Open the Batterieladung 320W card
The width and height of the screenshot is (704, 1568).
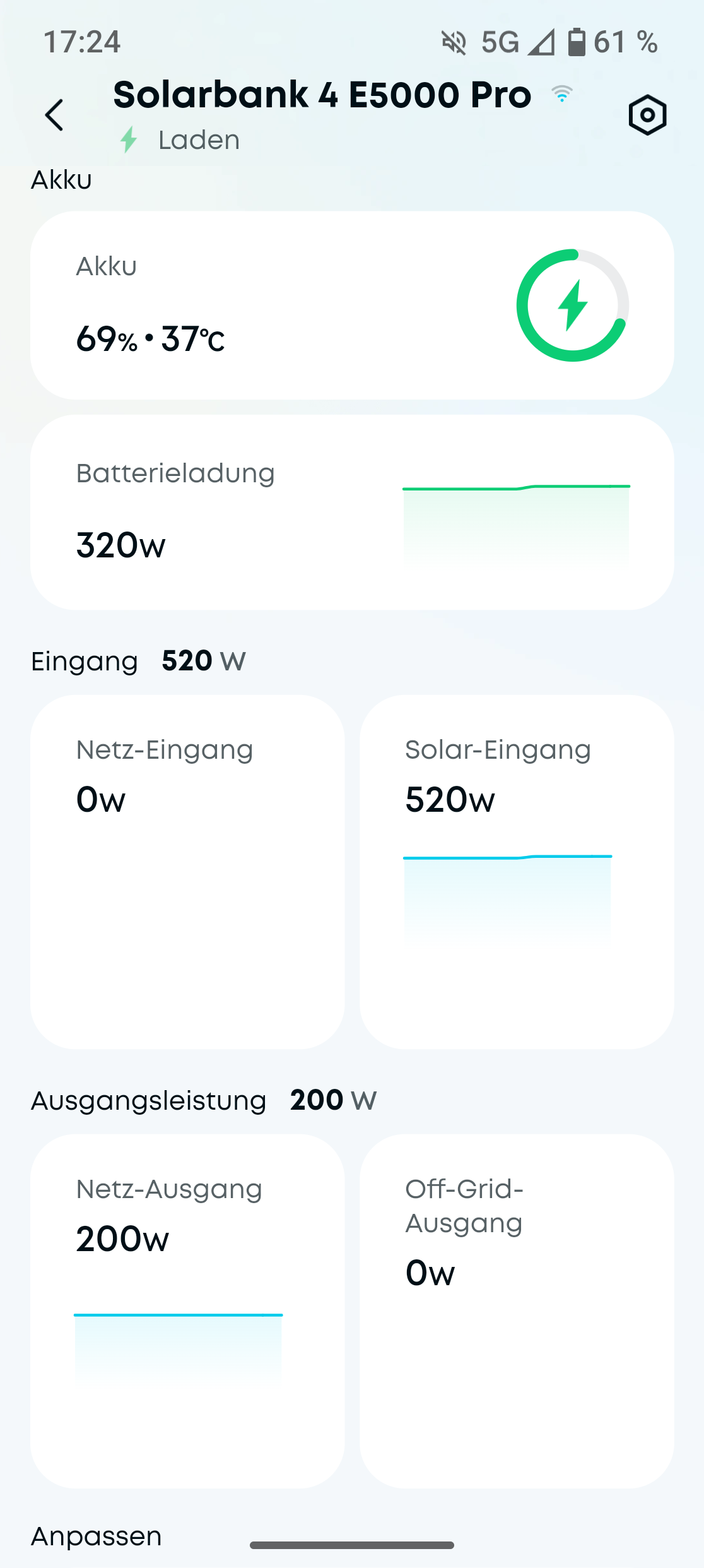click(x=352, y=512)
